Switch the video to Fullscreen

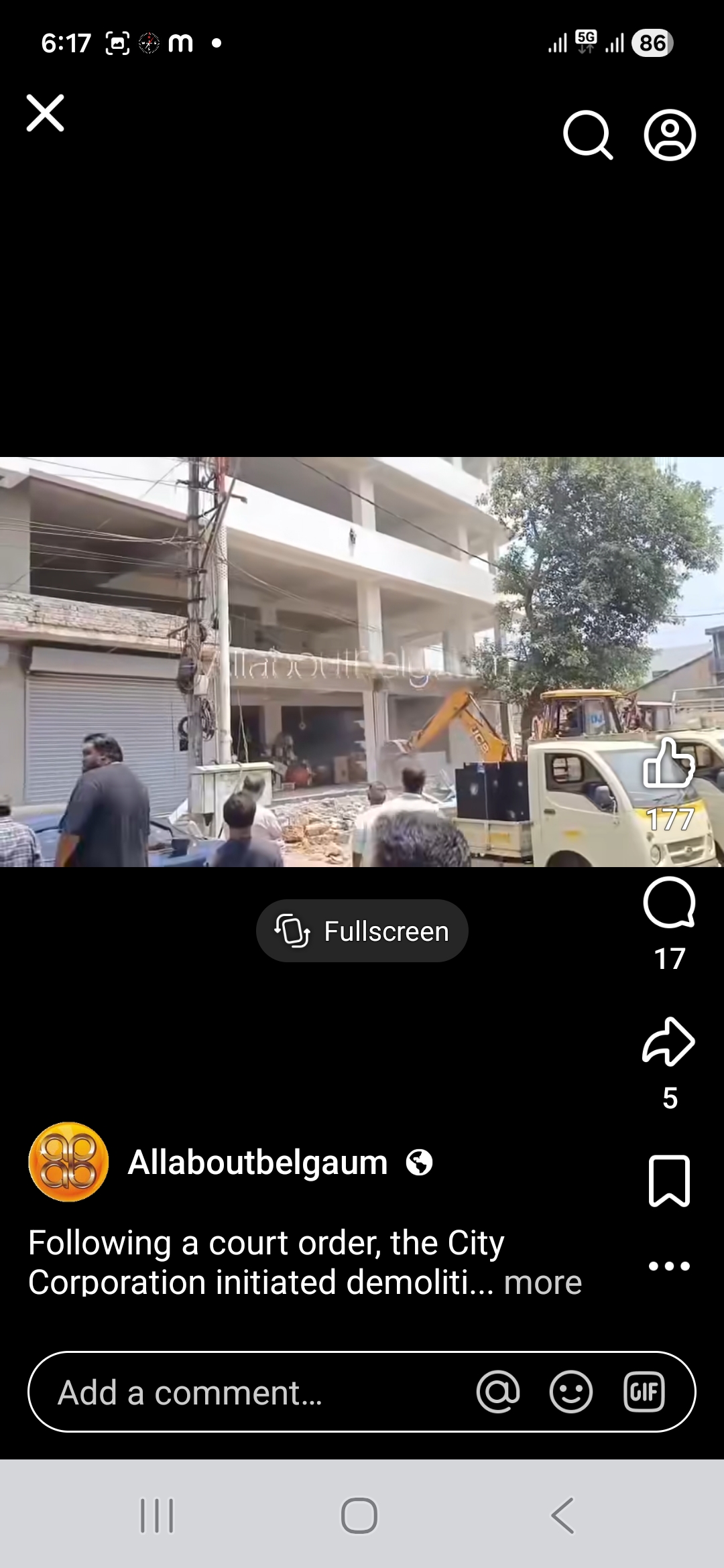(x=362, y=931)
